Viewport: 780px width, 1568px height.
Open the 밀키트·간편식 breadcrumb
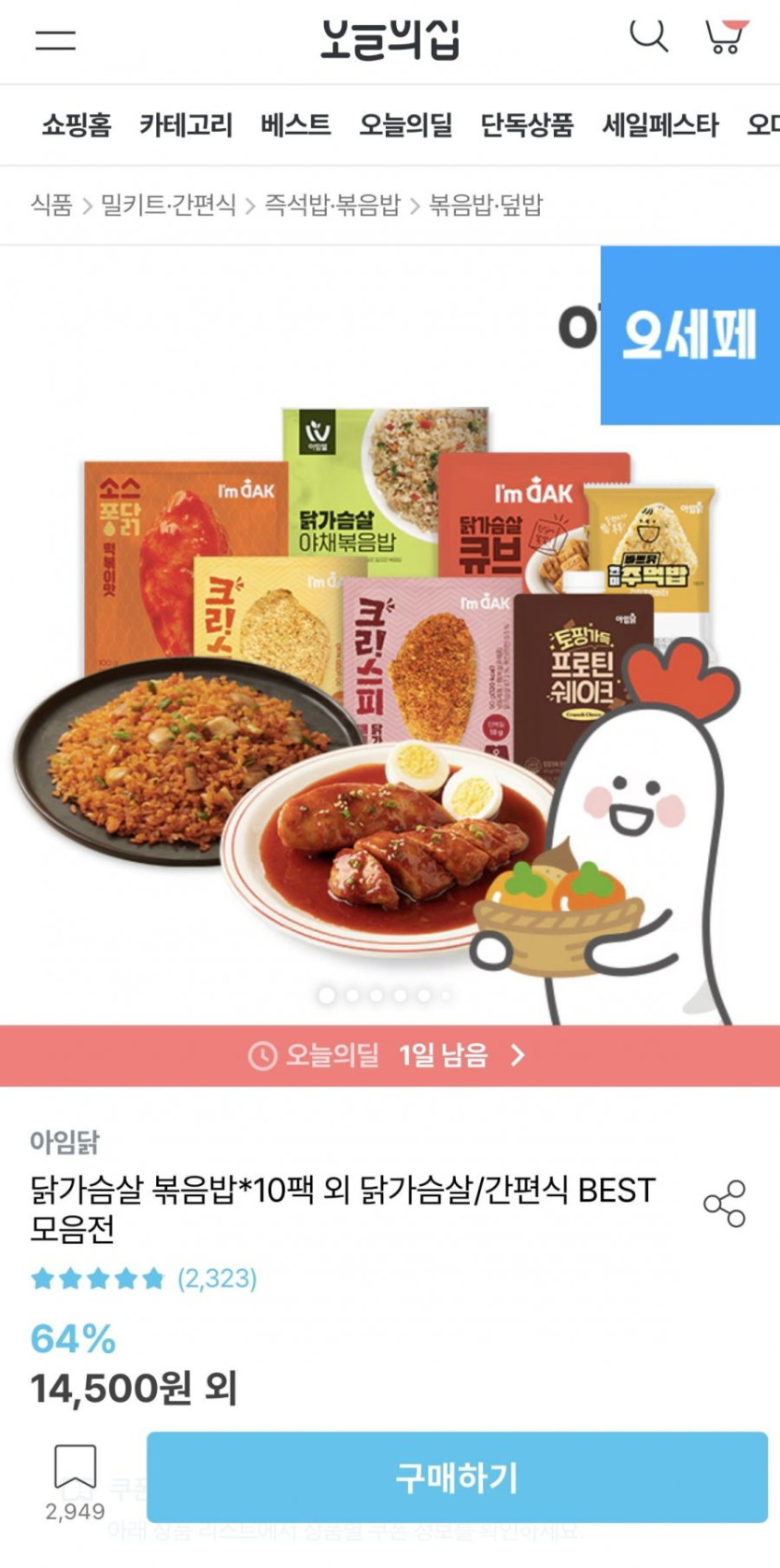168,205
